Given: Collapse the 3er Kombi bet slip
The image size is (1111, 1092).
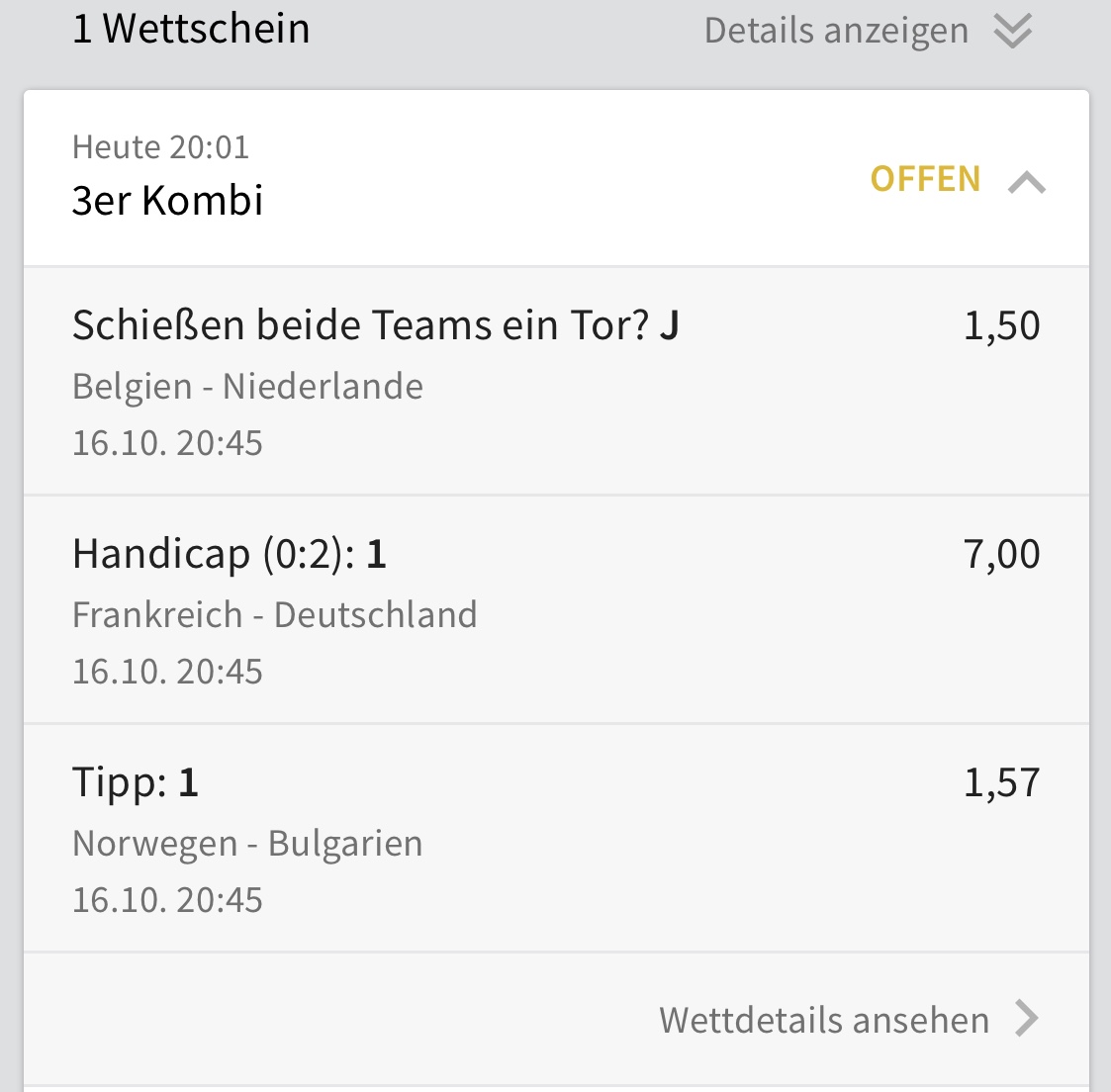Looking at the screenshot, I should pos(1026,182).
